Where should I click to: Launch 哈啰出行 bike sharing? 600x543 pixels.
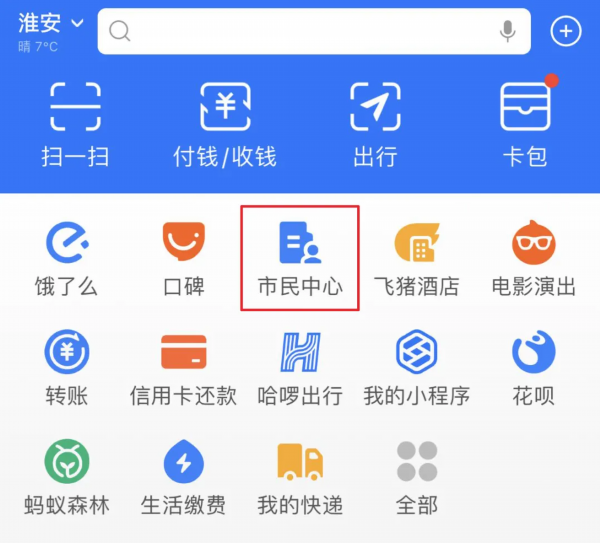(300, 367)
